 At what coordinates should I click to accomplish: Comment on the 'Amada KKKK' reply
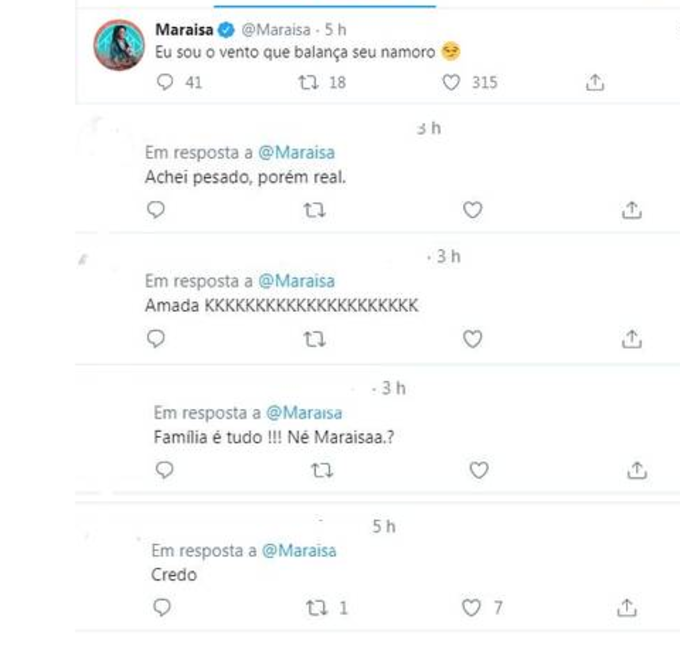coord(156,340)
